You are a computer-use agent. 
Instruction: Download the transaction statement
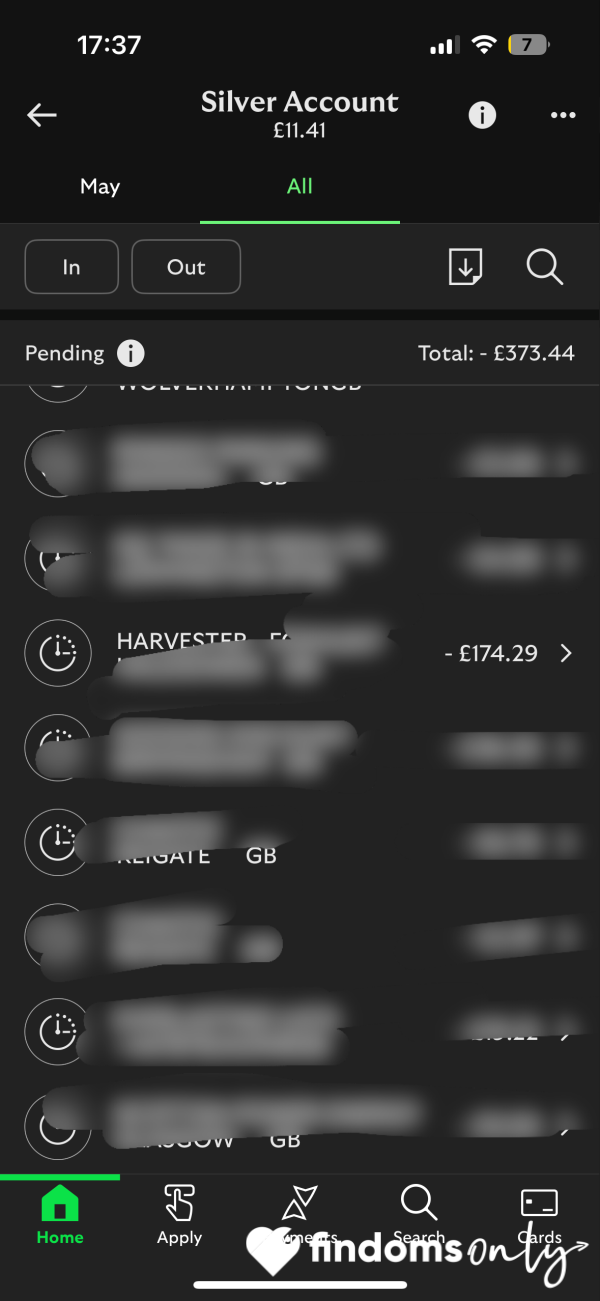[x=466, y=267]
